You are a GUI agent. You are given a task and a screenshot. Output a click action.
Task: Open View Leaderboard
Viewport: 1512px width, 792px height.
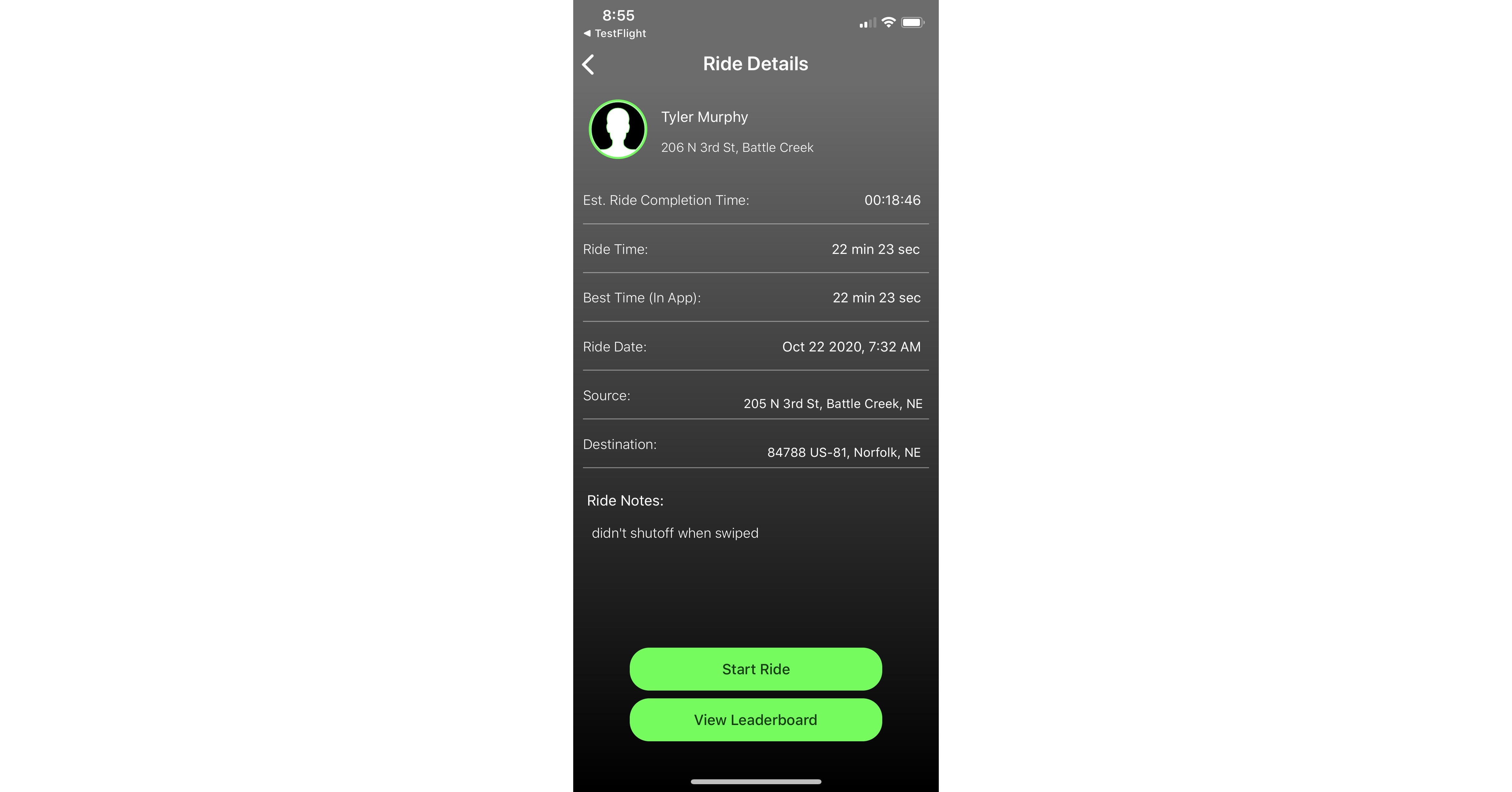point(756,720)
